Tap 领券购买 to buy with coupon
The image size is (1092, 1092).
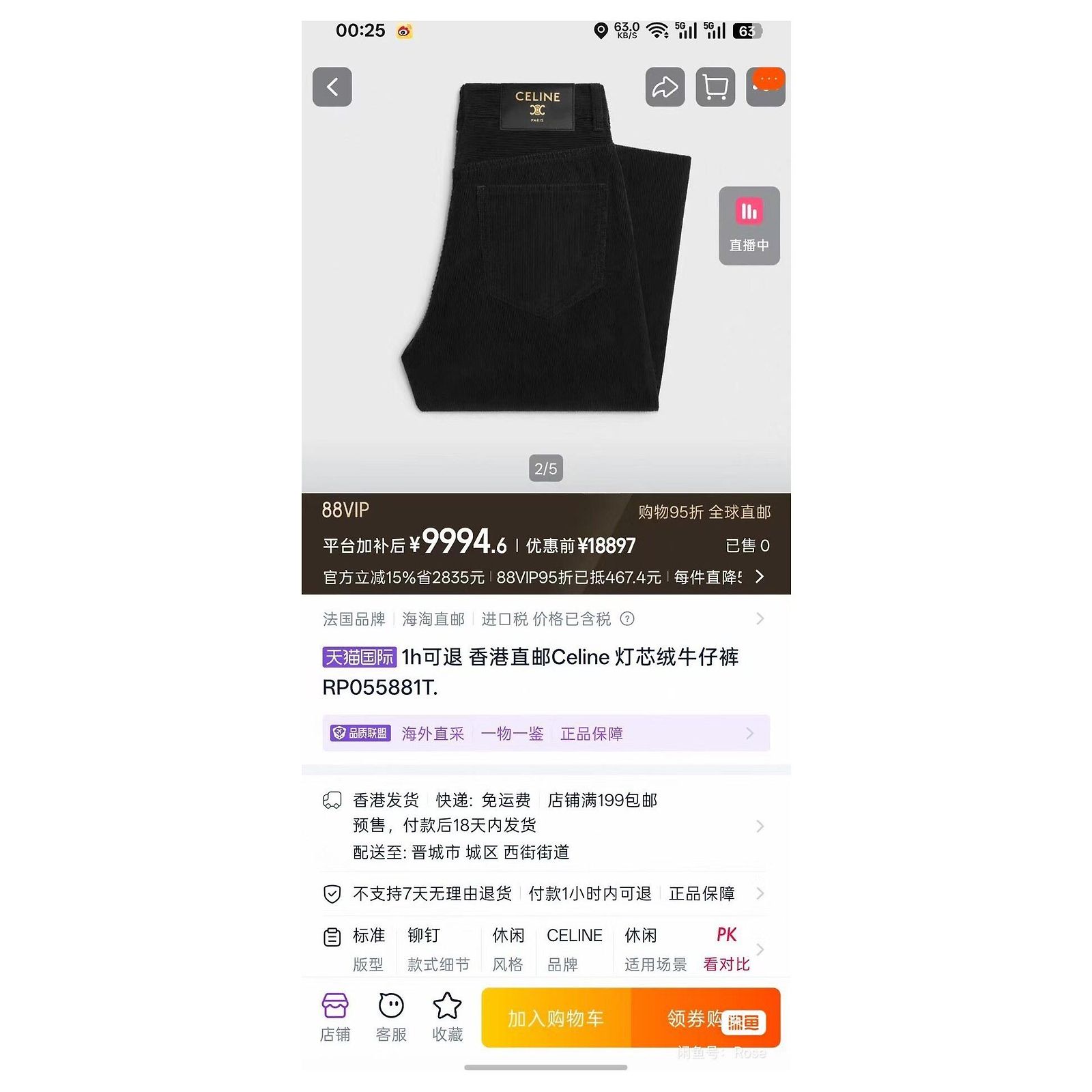[x=706, y=1018]
